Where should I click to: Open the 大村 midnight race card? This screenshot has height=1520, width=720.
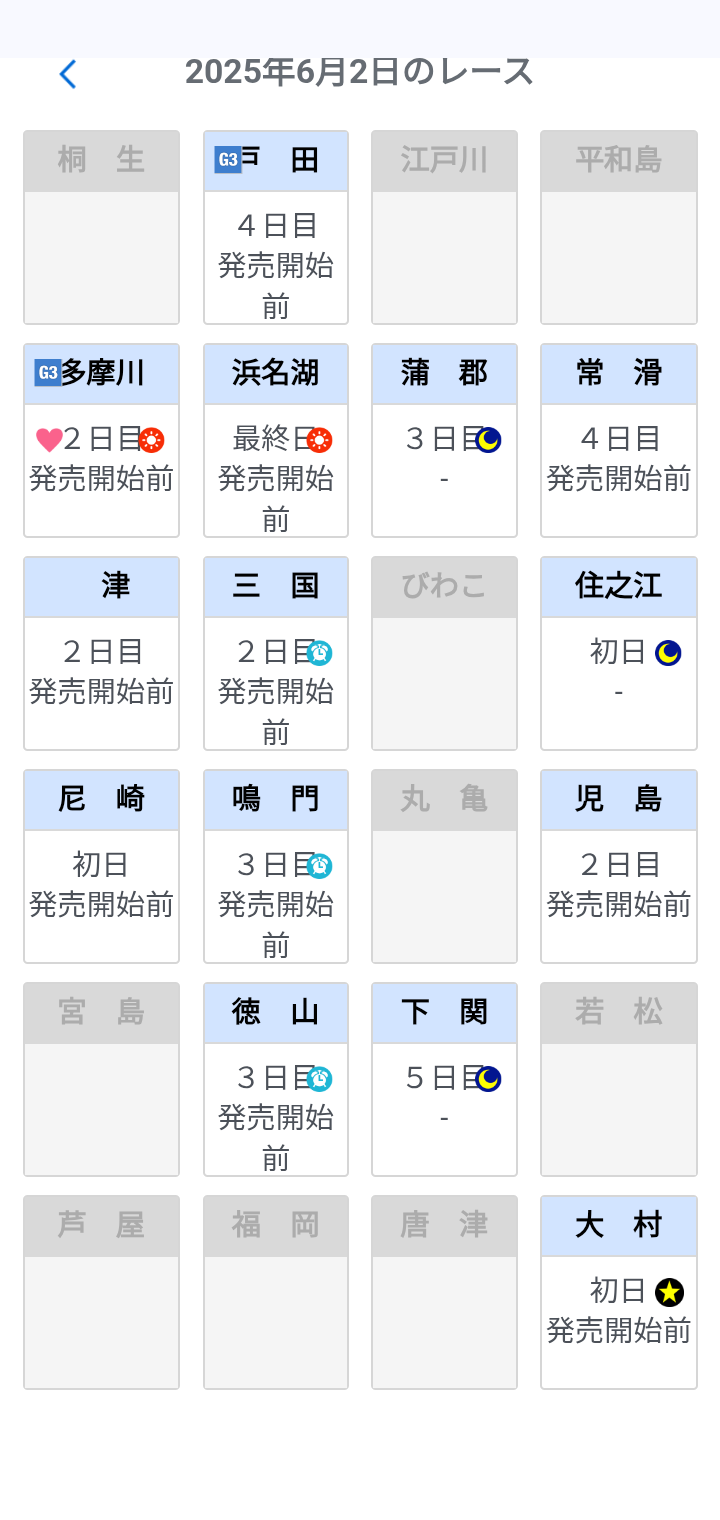[x=618, y=1293]
